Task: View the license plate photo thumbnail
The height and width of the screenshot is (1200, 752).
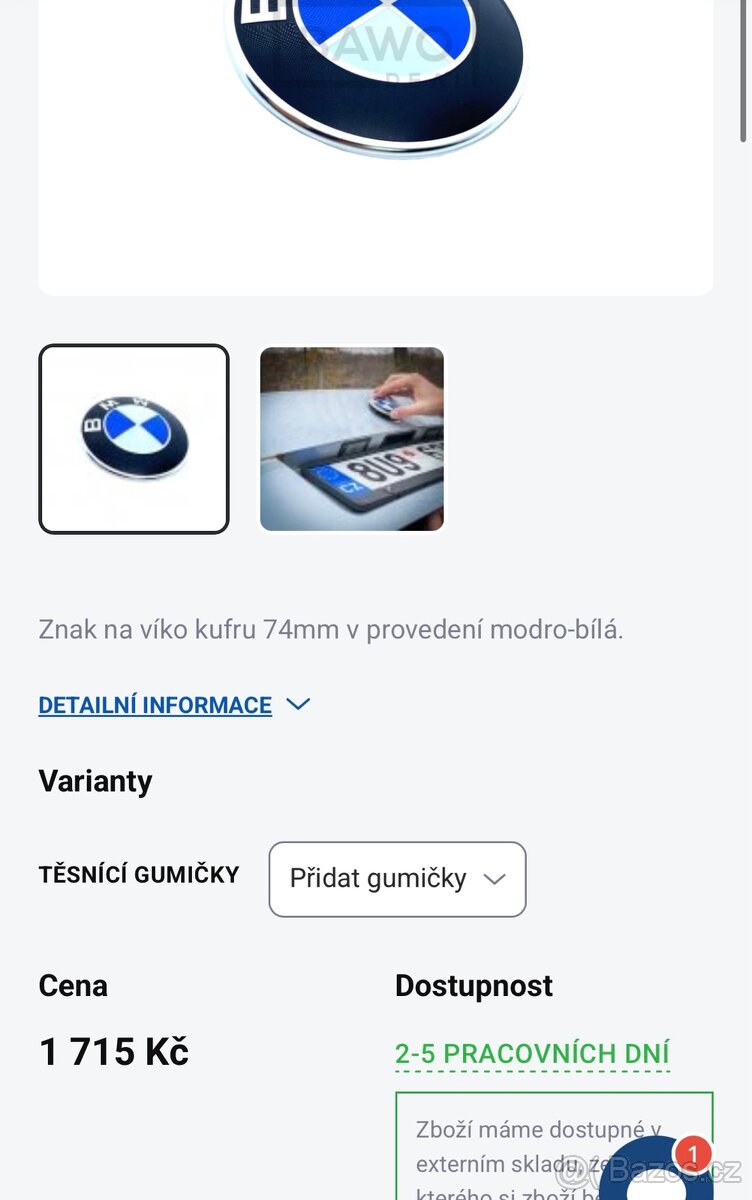Action: 352,439
